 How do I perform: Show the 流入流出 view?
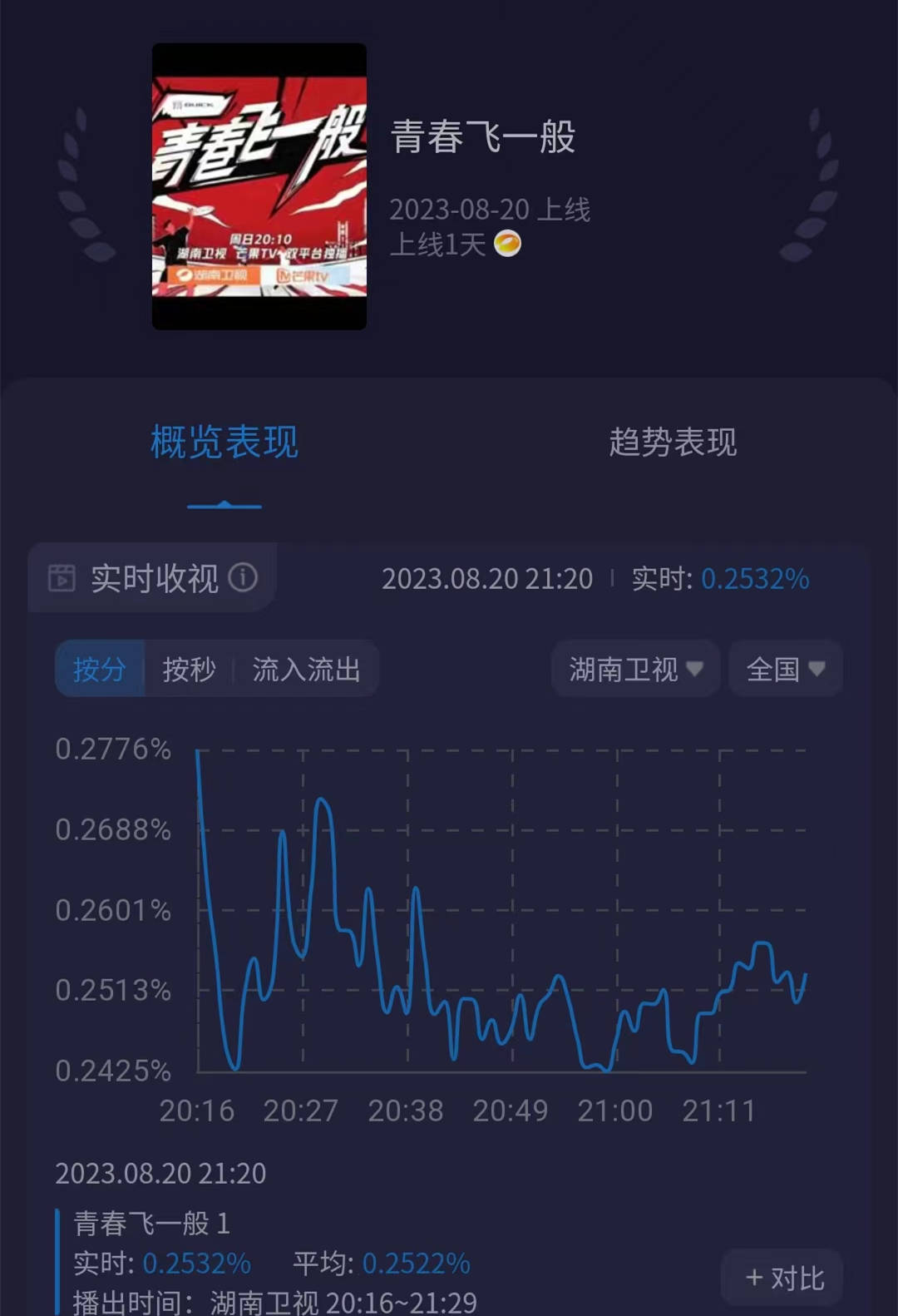306,669
